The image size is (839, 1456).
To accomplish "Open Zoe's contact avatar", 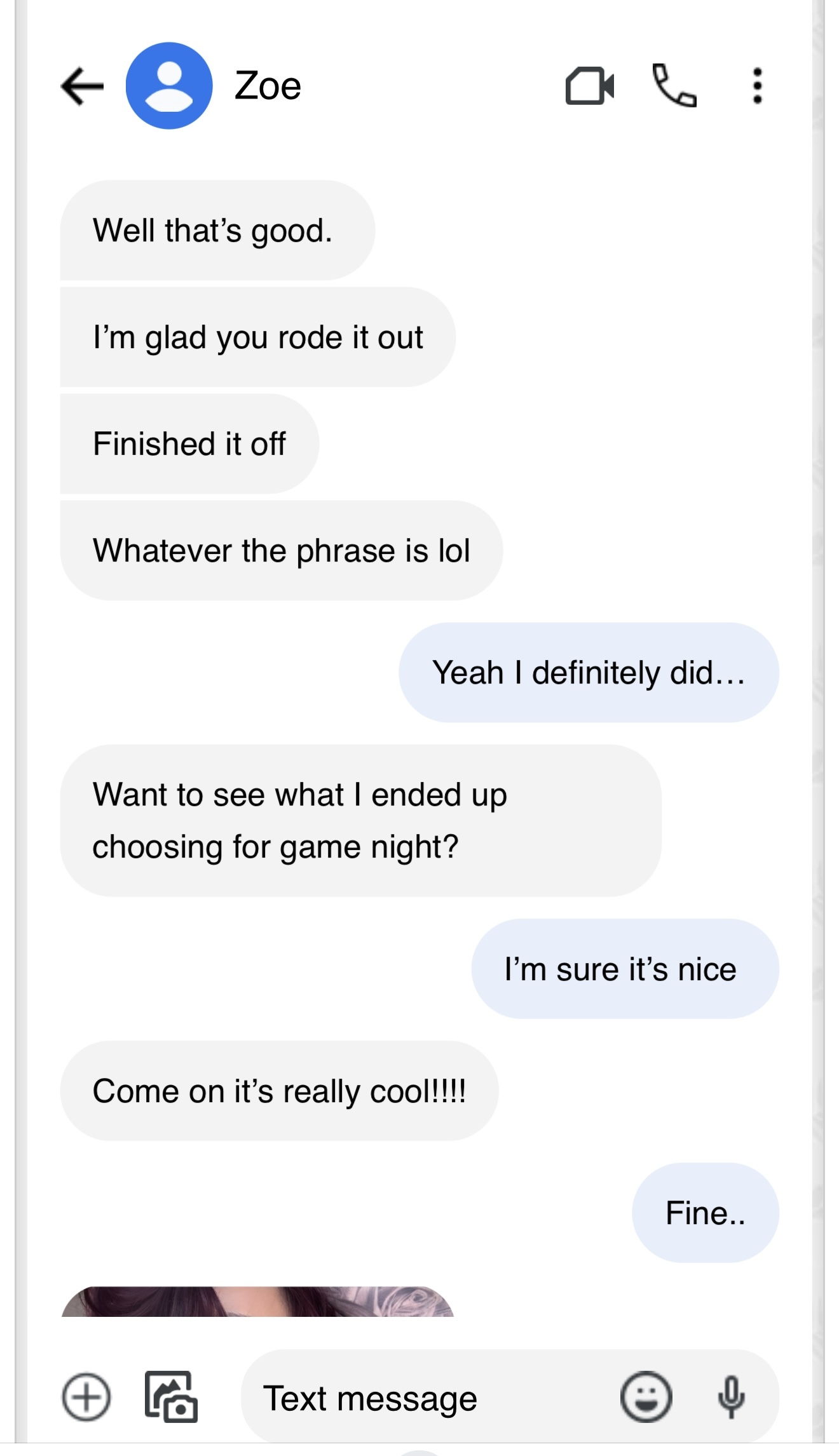I will (169, 86).
